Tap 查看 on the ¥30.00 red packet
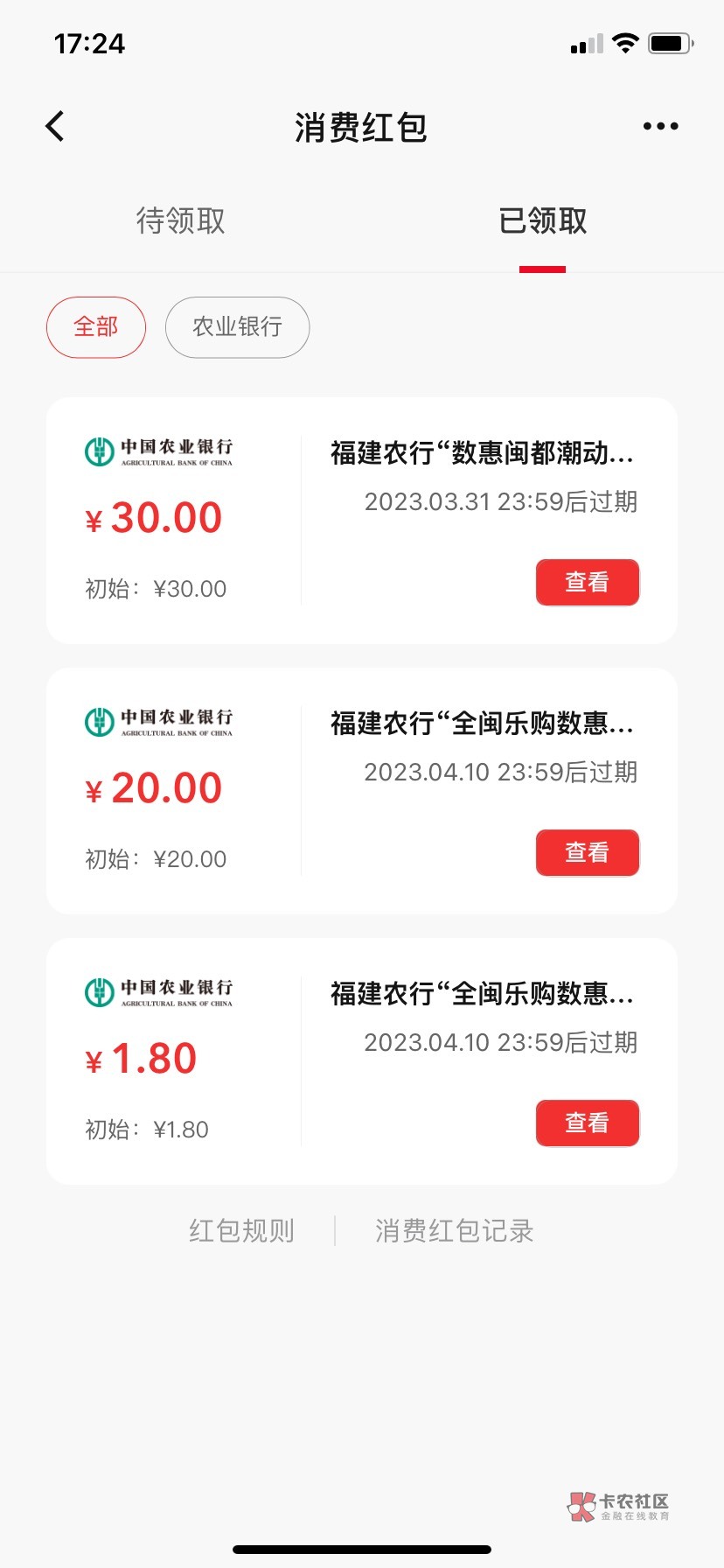Viewport: 724px width, 1568px height. tap(587, 582)
